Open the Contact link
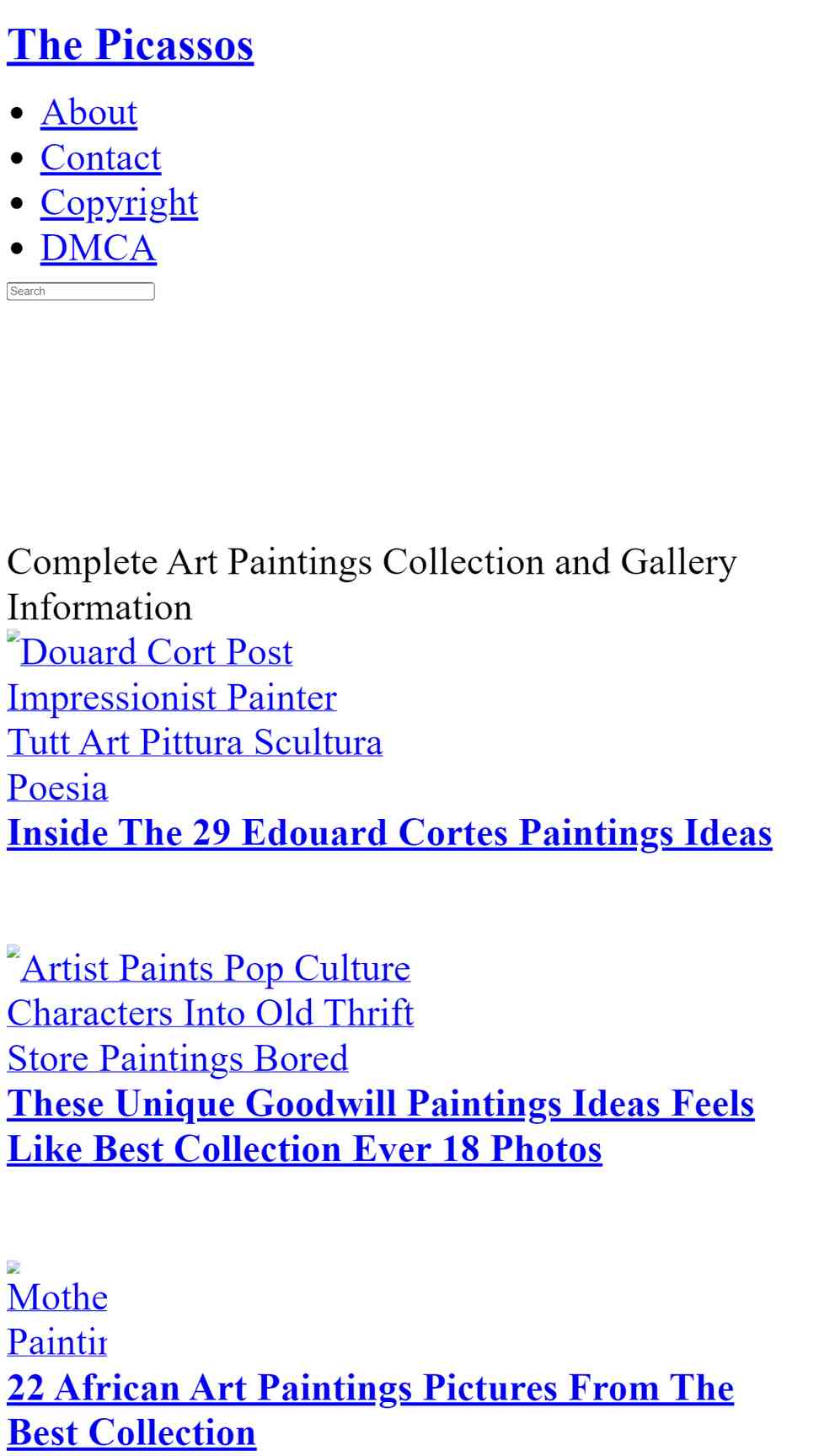 click(100, 158)
